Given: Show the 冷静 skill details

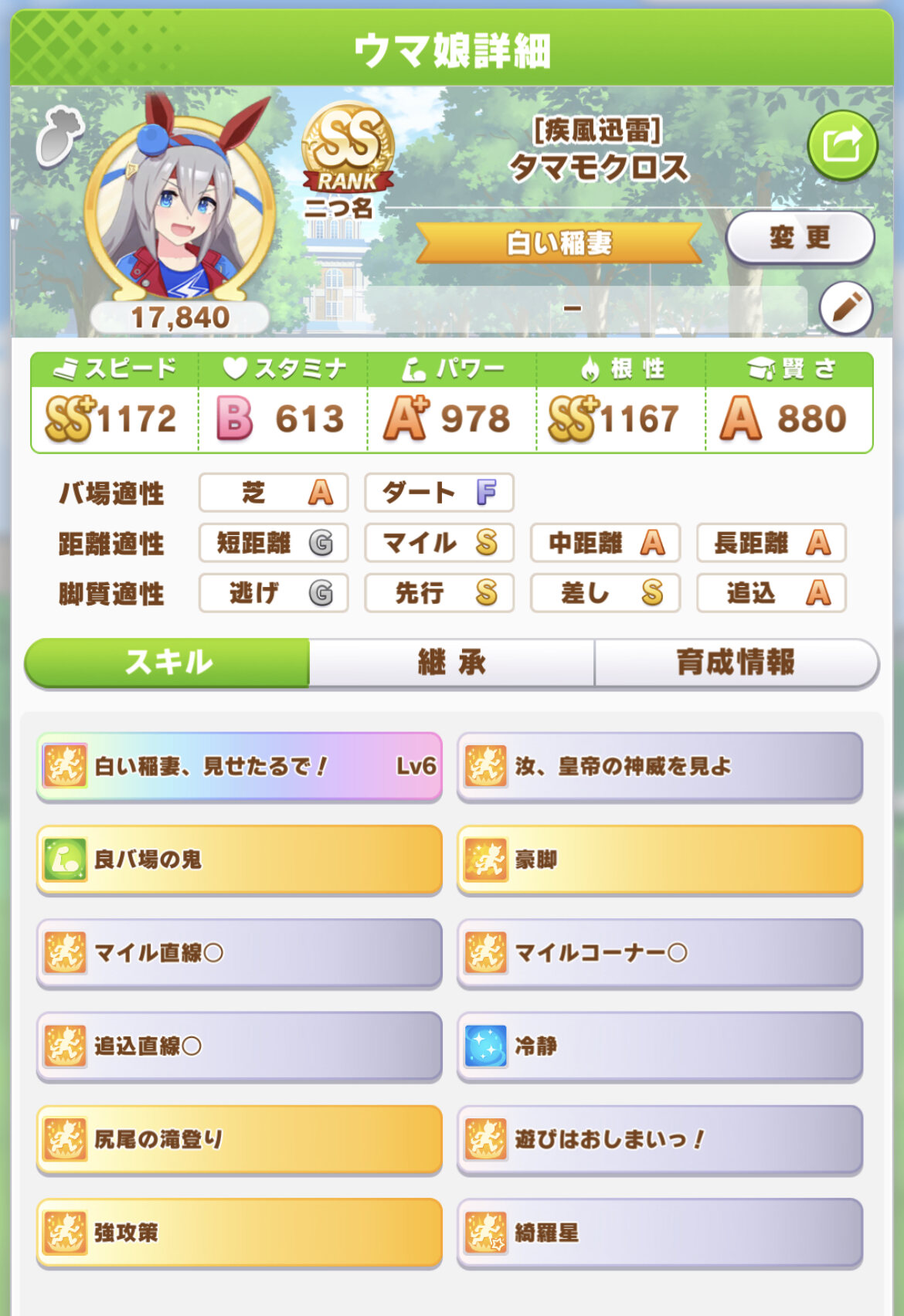Looking at the screenshot, I should [660, 1046].
